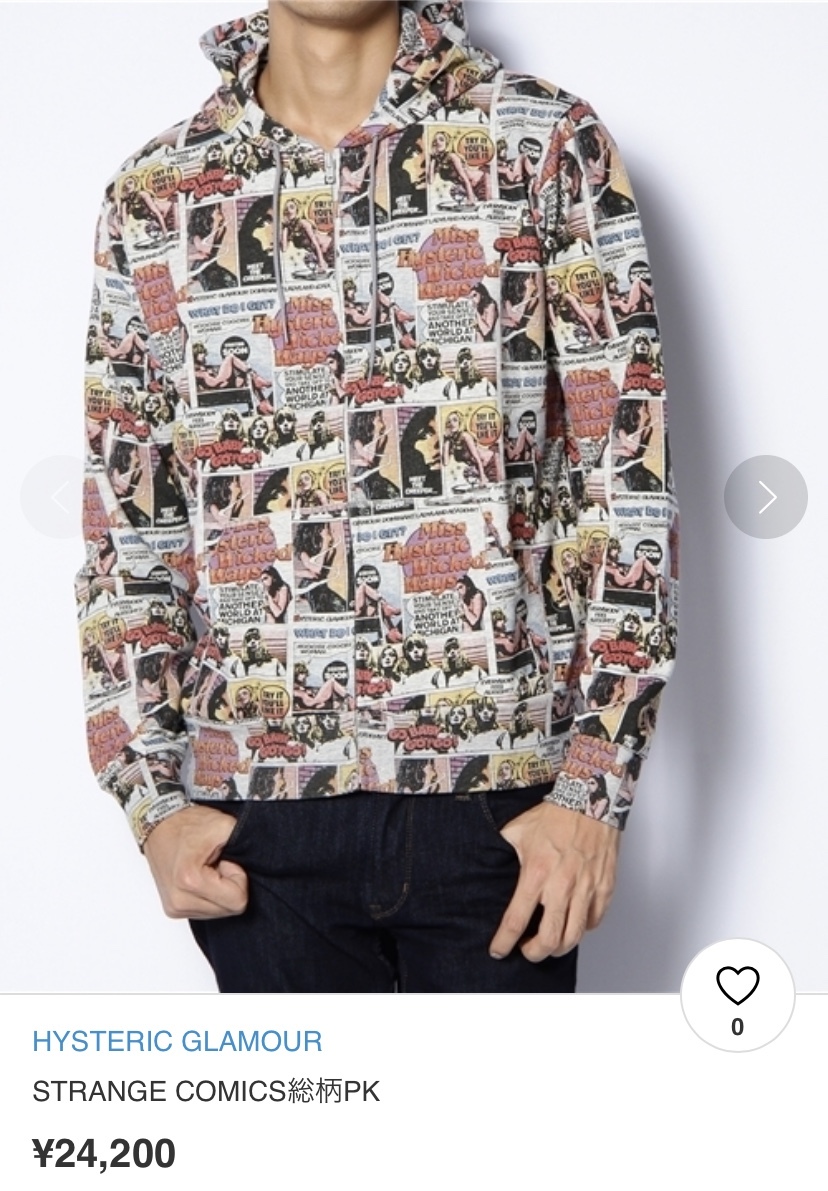Open the HYSTERIC GLAMOUR brand link
Viewport: 828px width, 1191px height.
point(177,1041)
